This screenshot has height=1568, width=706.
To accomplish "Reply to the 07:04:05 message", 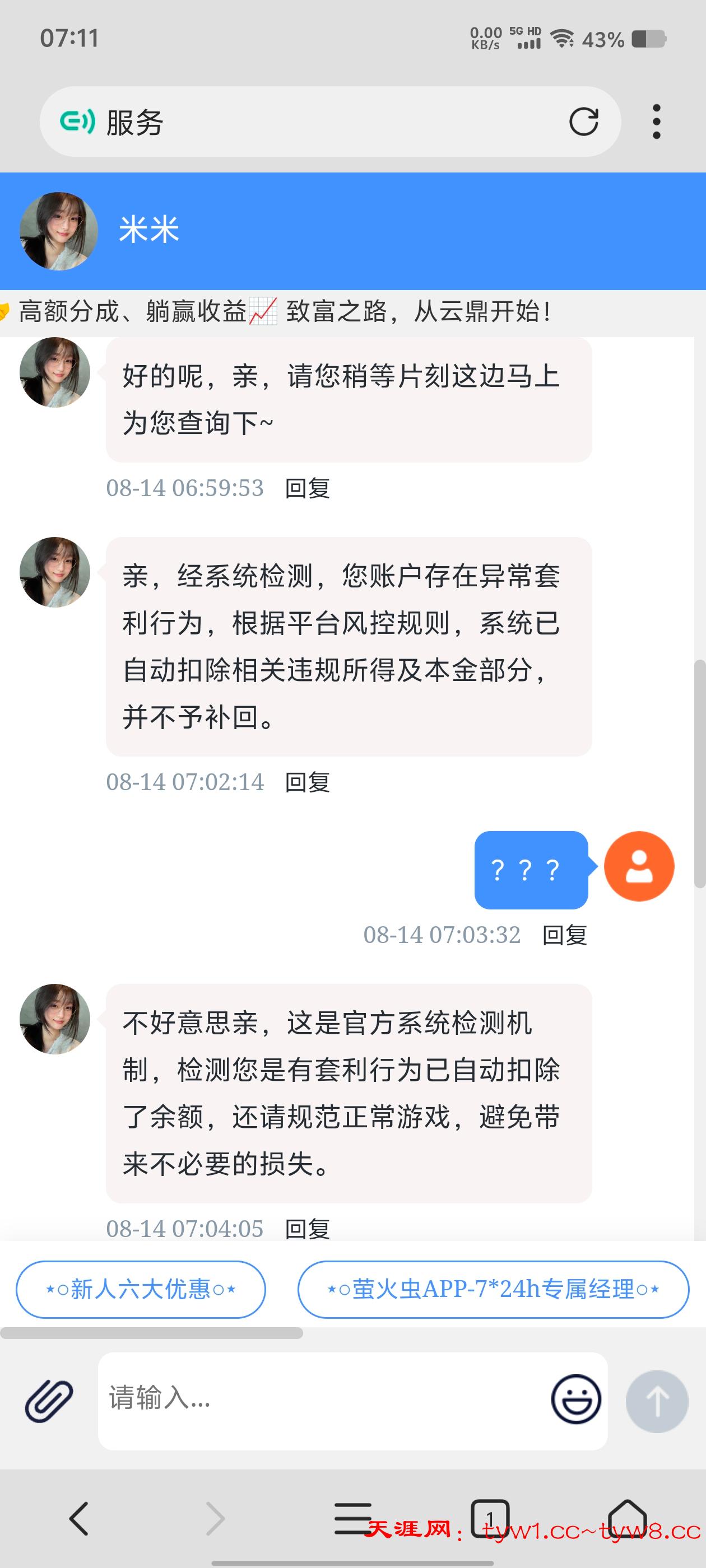I will (308, 1228).
